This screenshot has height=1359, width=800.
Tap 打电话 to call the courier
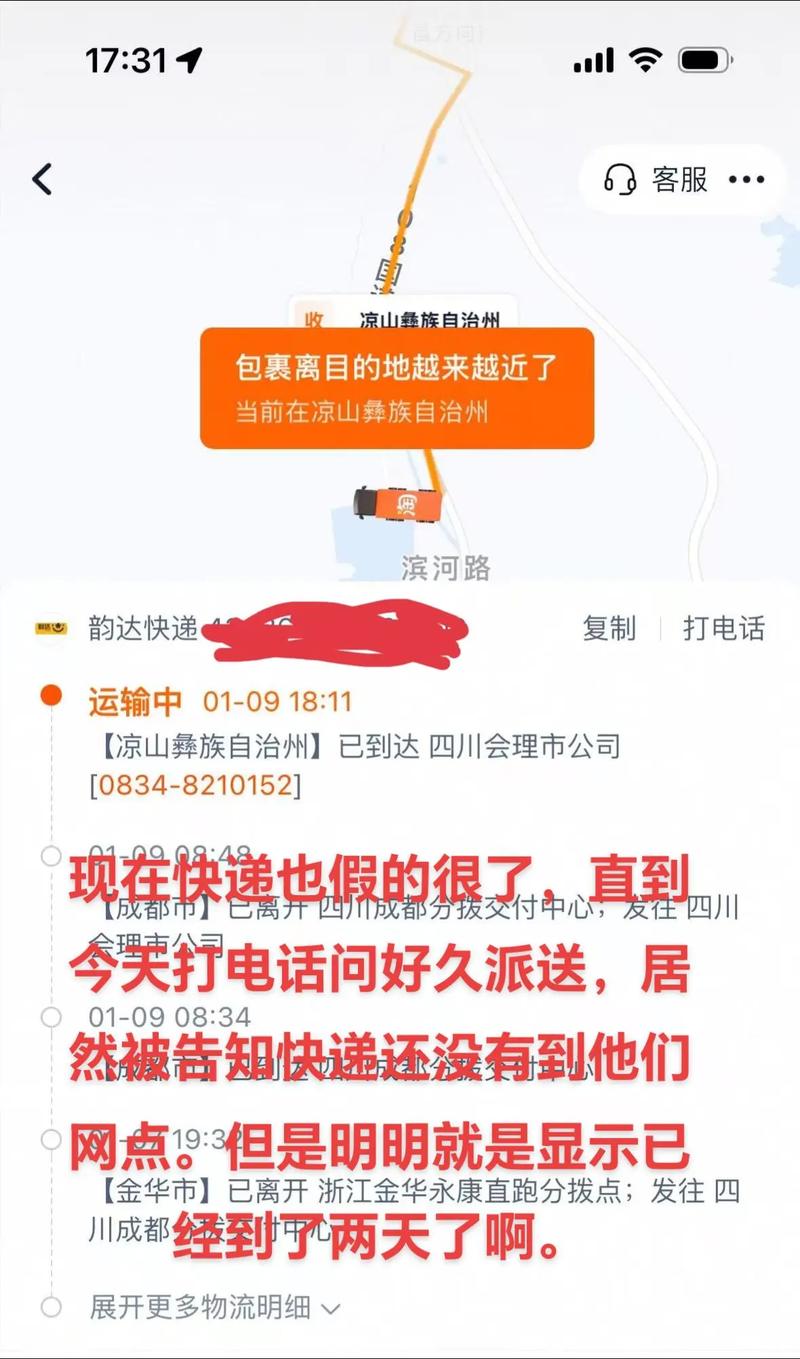tap(724, 628)
